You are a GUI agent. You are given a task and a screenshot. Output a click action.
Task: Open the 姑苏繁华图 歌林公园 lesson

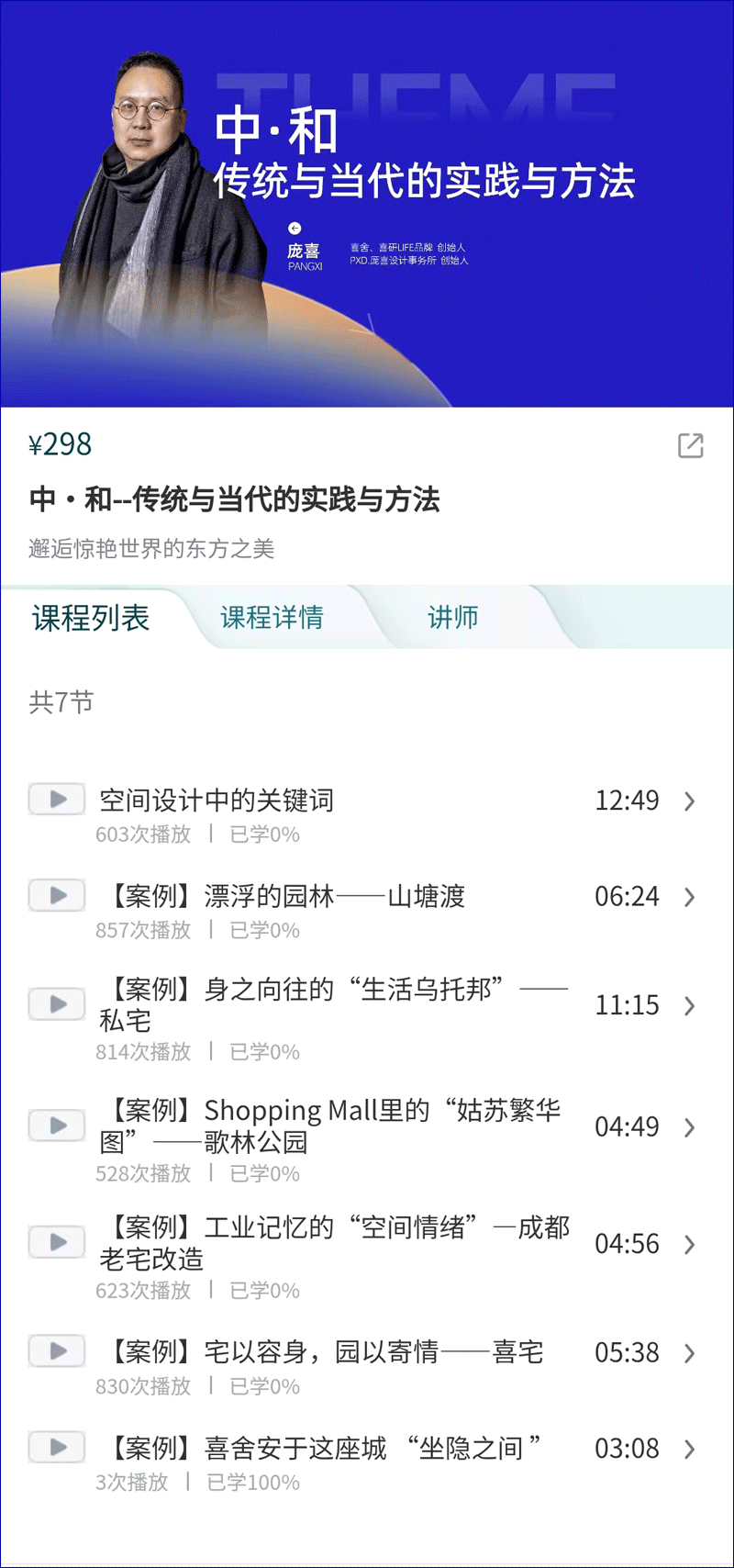[x=332, y=1126]
